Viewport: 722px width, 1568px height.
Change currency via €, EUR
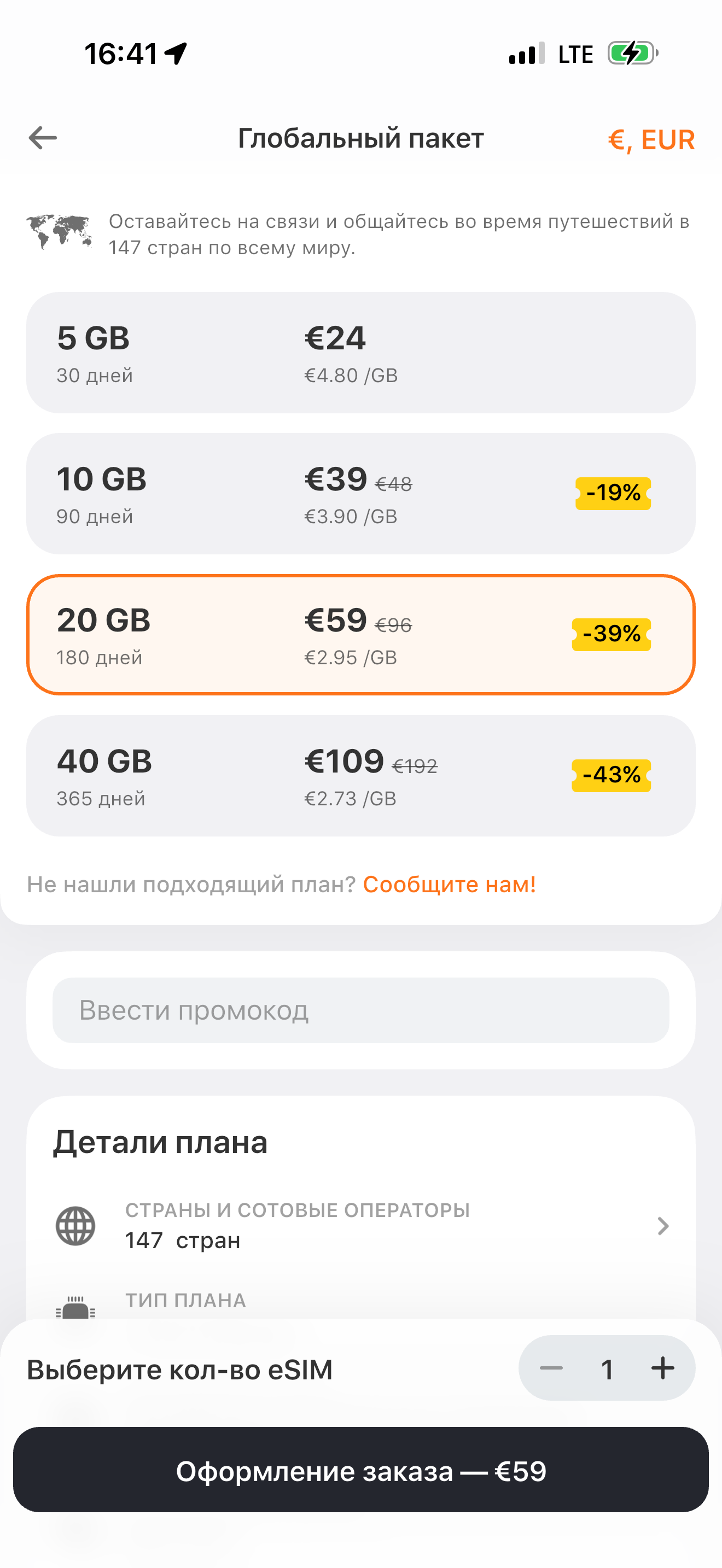pos(651,140)
